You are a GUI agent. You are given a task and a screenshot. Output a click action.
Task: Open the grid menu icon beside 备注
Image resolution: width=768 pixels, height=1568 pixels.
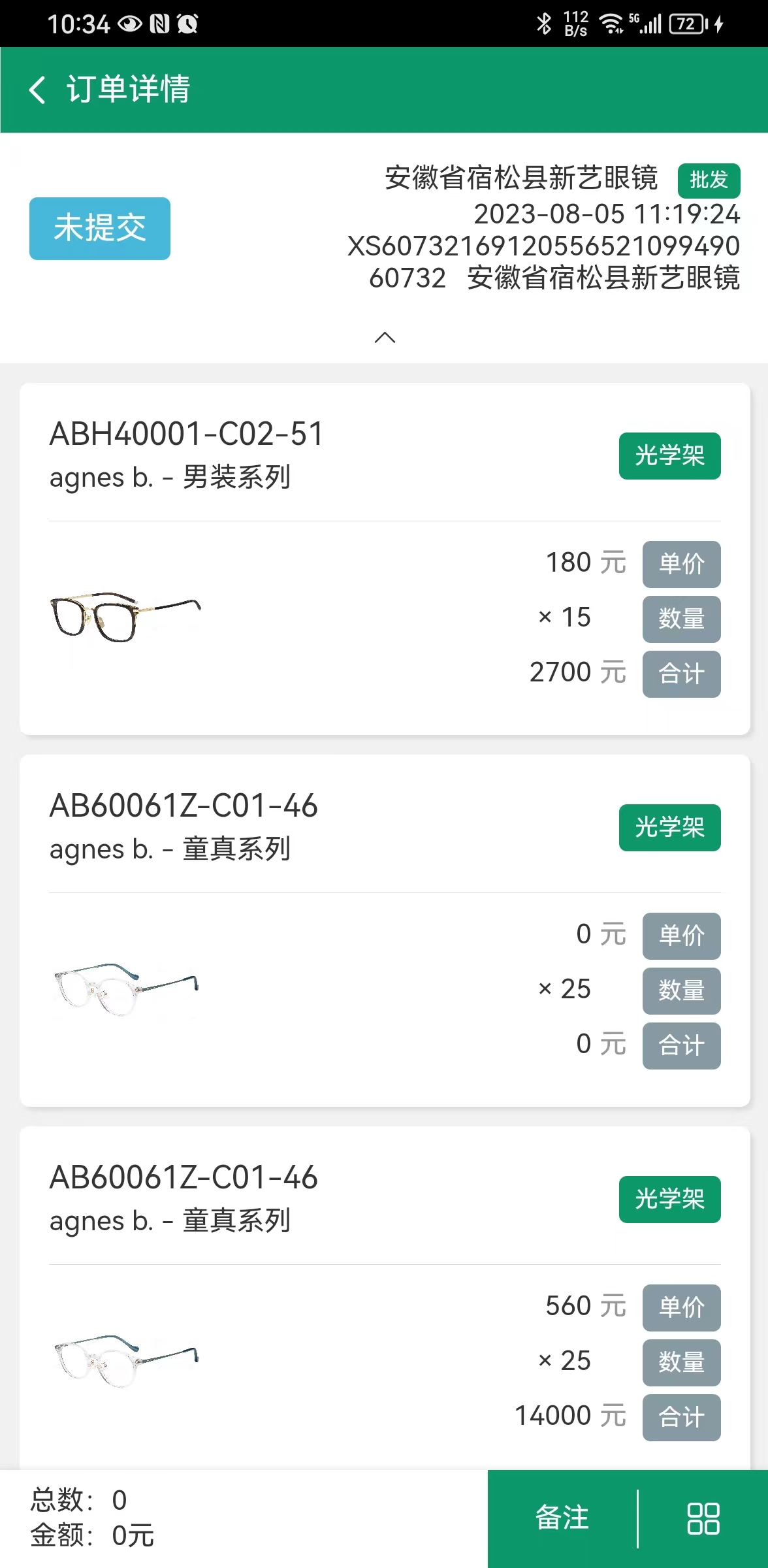click(x=703, y=1518)
